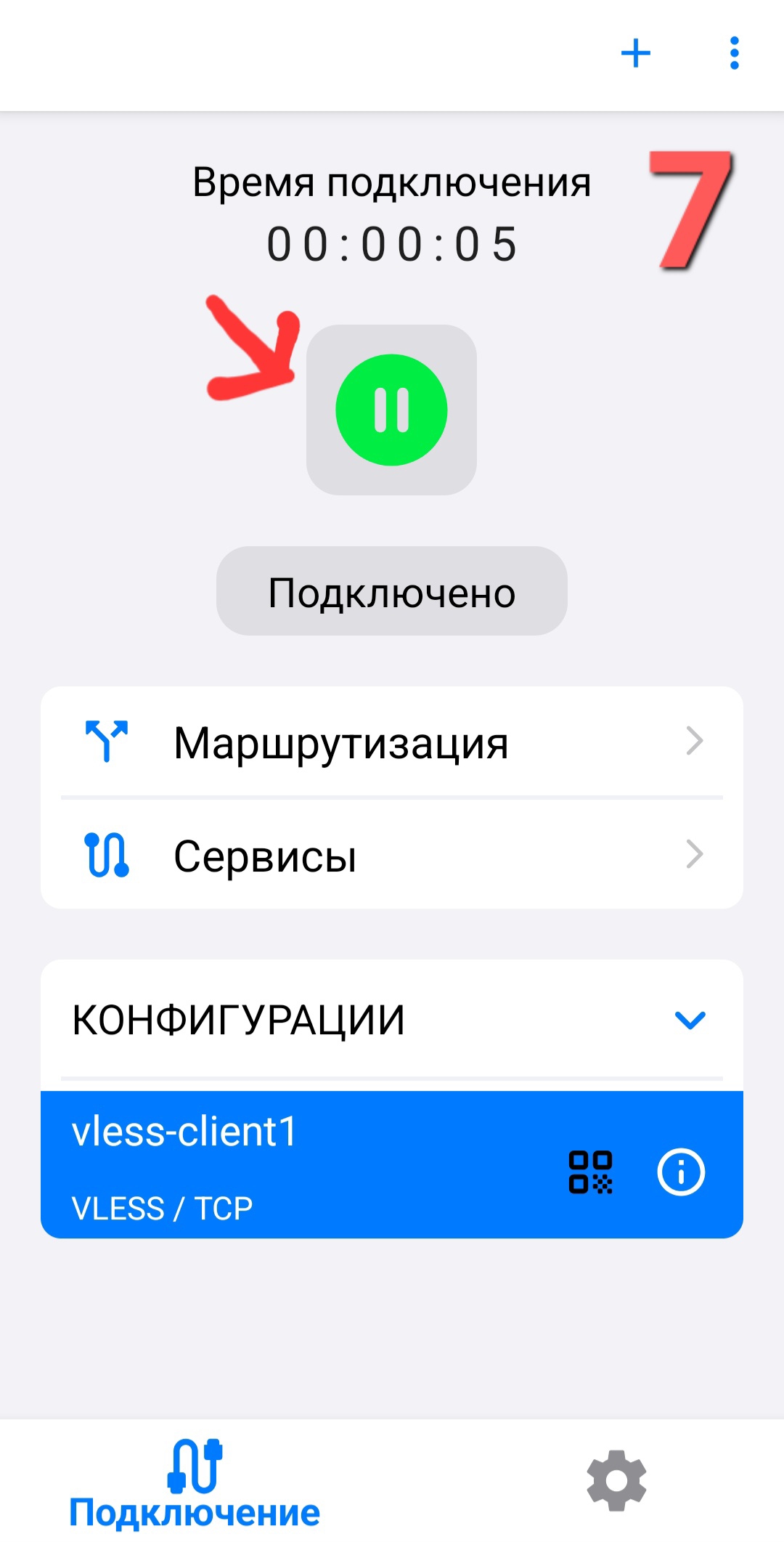This screenshot has height=1542, width=784.
Task: Show QR code for vless-client1
Action: (590, 1172)
